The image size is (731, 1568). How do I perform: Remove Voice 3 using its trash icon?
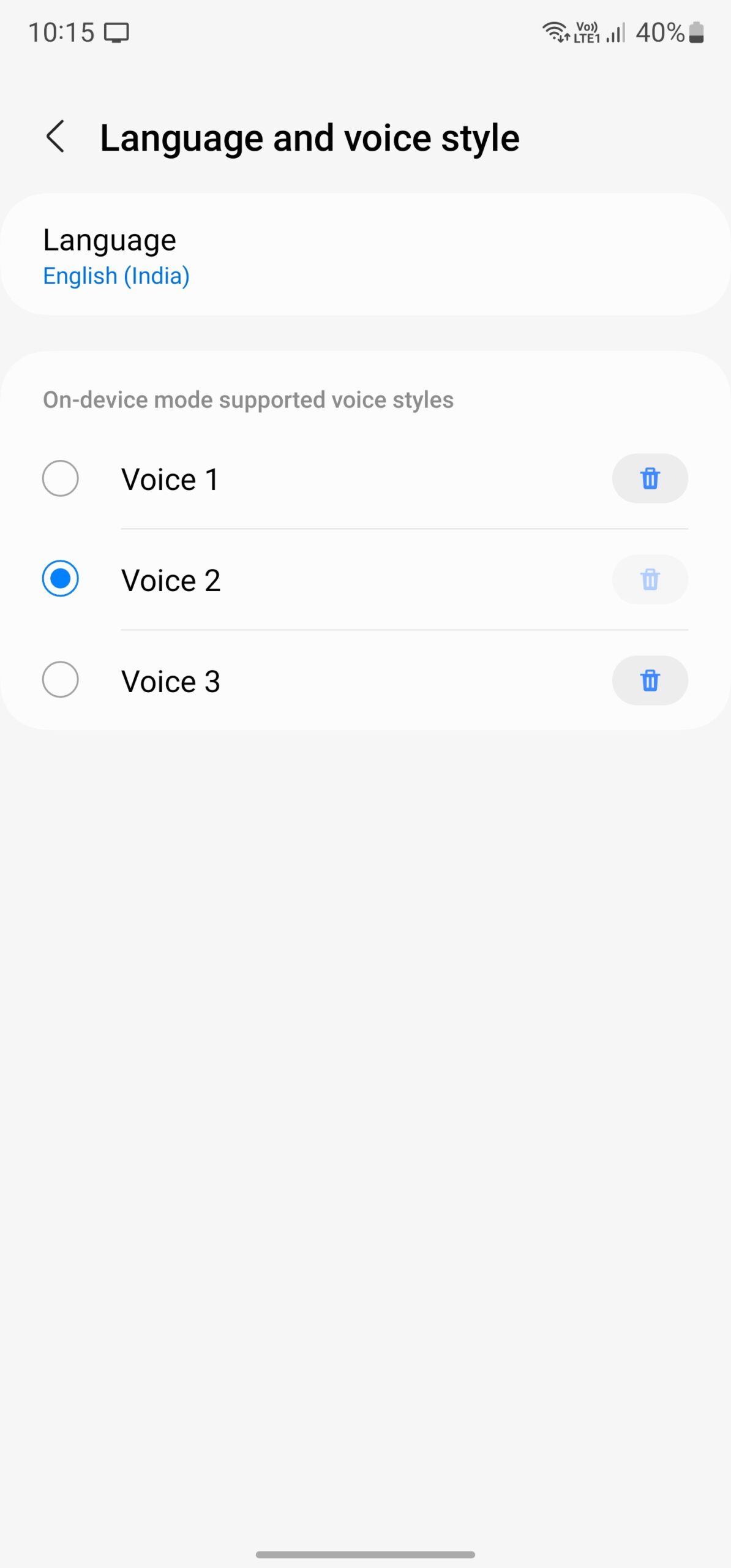pyautogui.click(x=650, y=680)
